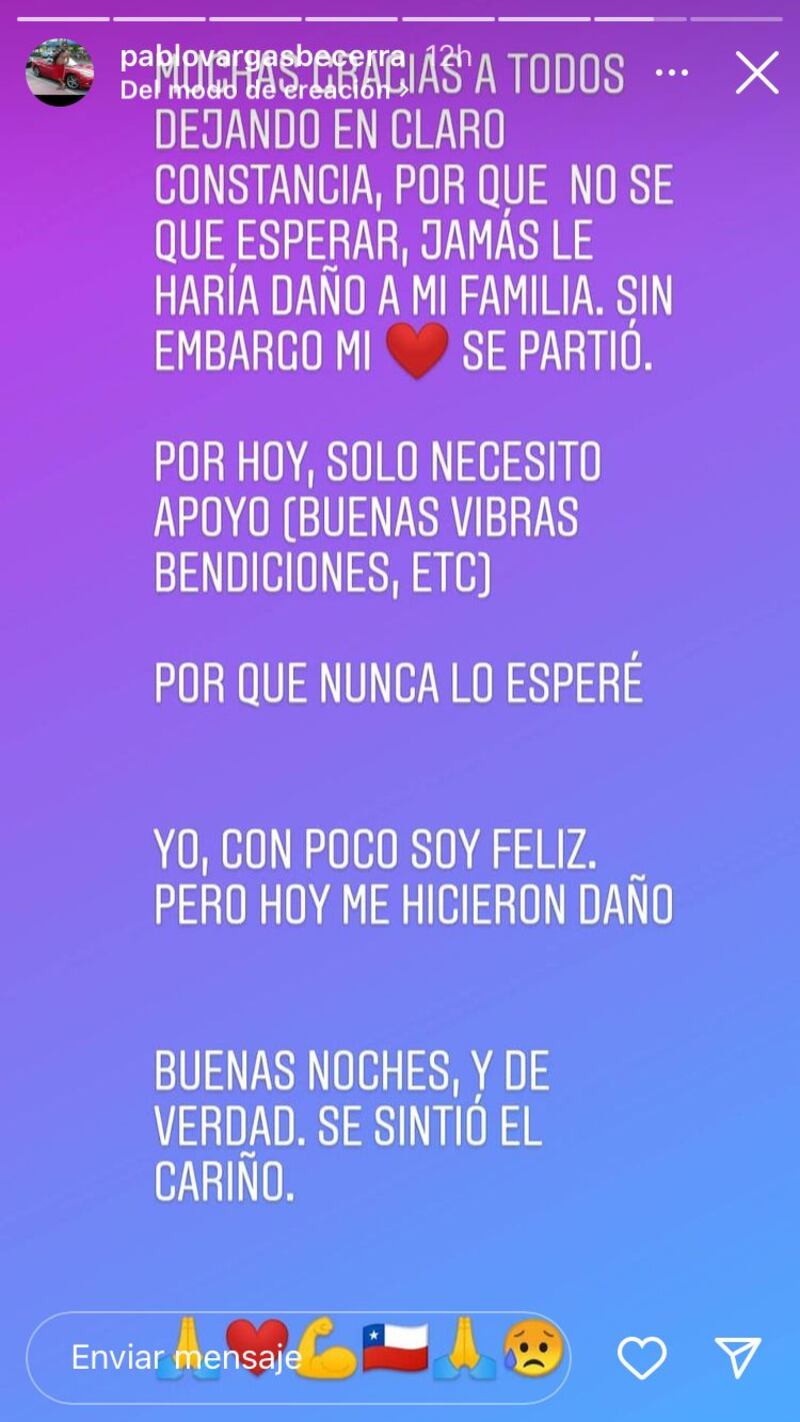Open the 'Del modo de creación' link
Viewport: 800px width, 1422px height.
(263, 88)
